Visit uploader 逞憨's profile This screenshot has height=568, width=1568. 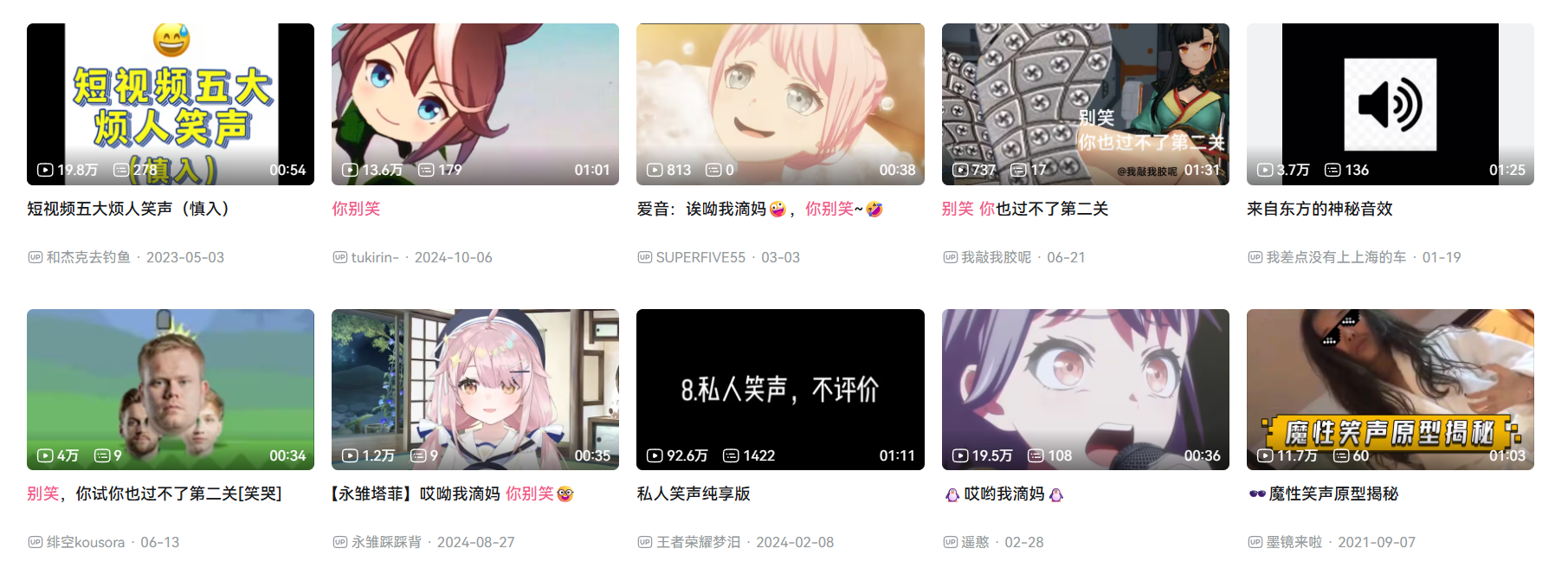(975, 542)
